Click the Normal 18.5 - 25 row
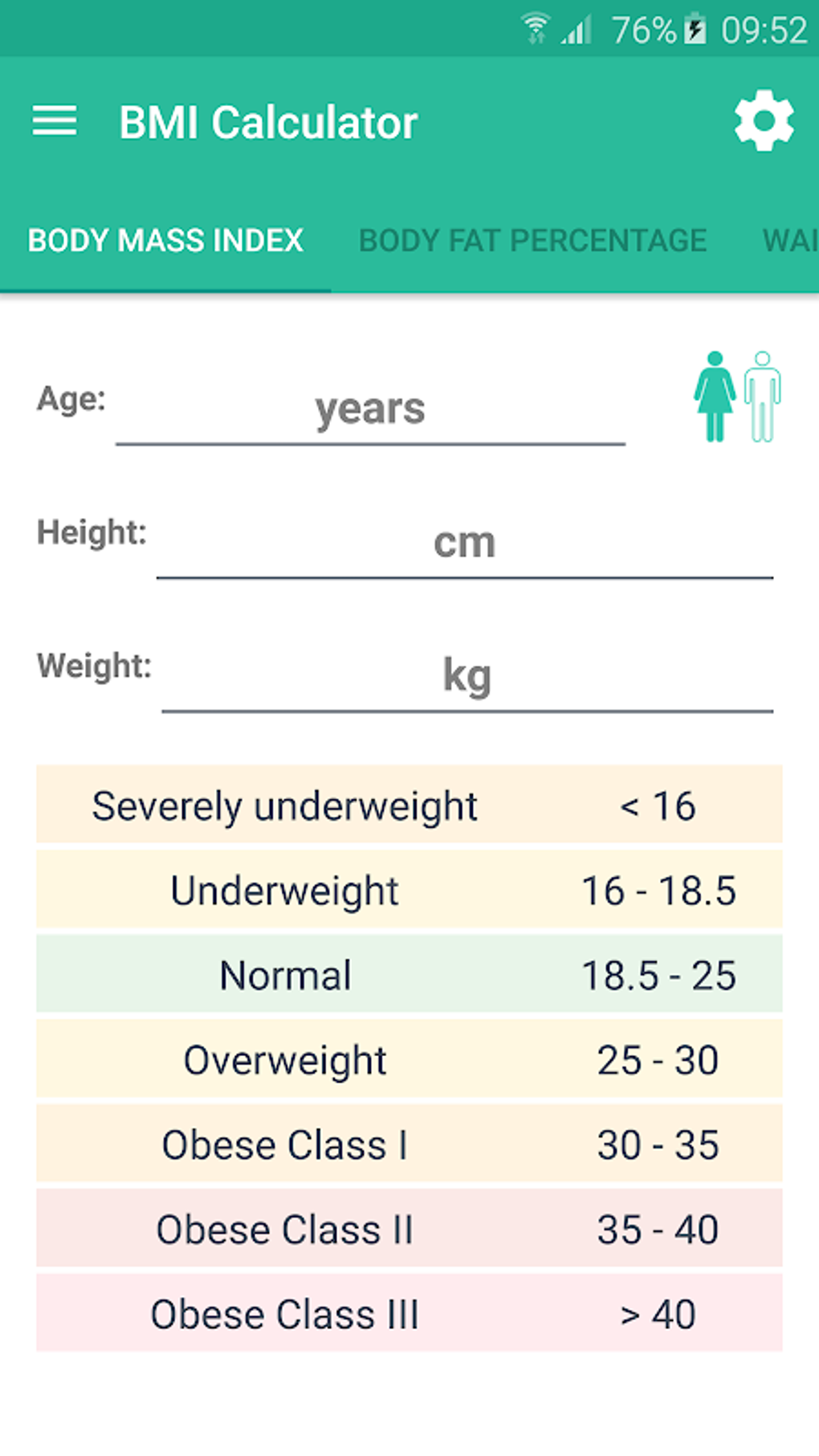 click(409, 974)
